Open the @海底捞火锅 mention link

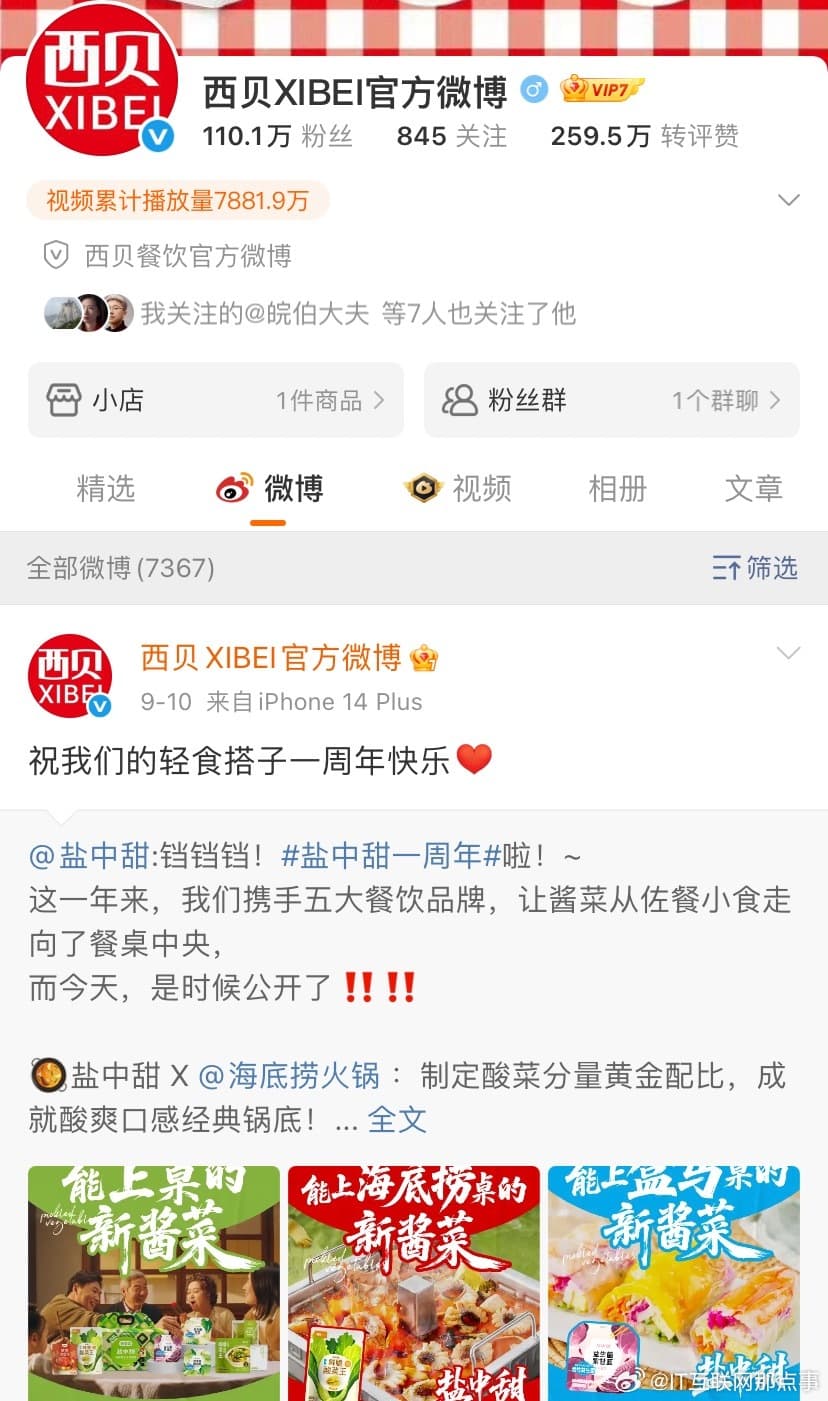tap(288, 1076)
